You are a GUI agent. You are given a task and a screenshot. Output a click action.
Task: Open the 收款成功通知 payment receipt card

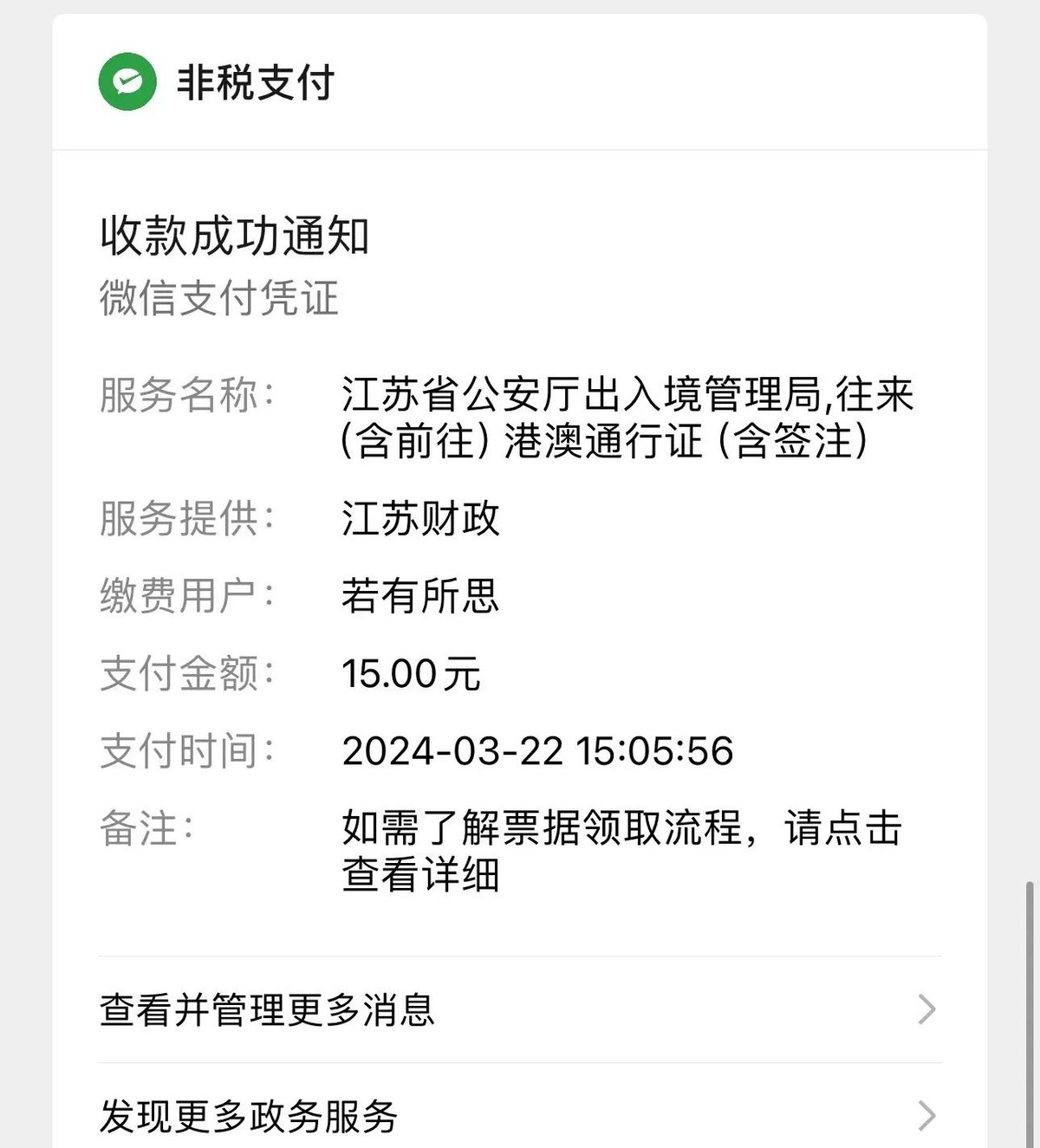pyautogui.click(x=518, y=555)
